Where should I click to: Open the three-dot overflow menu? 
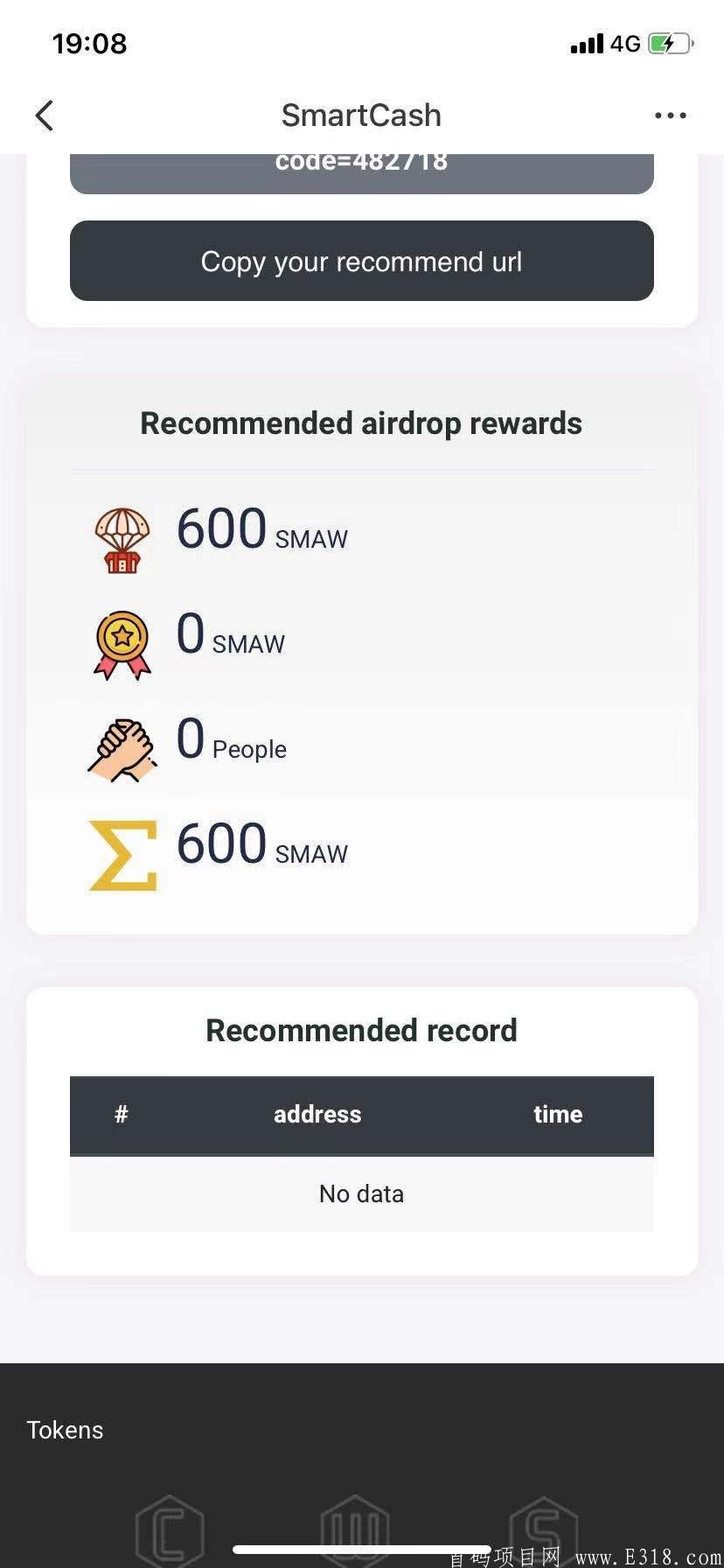[670, 115]
